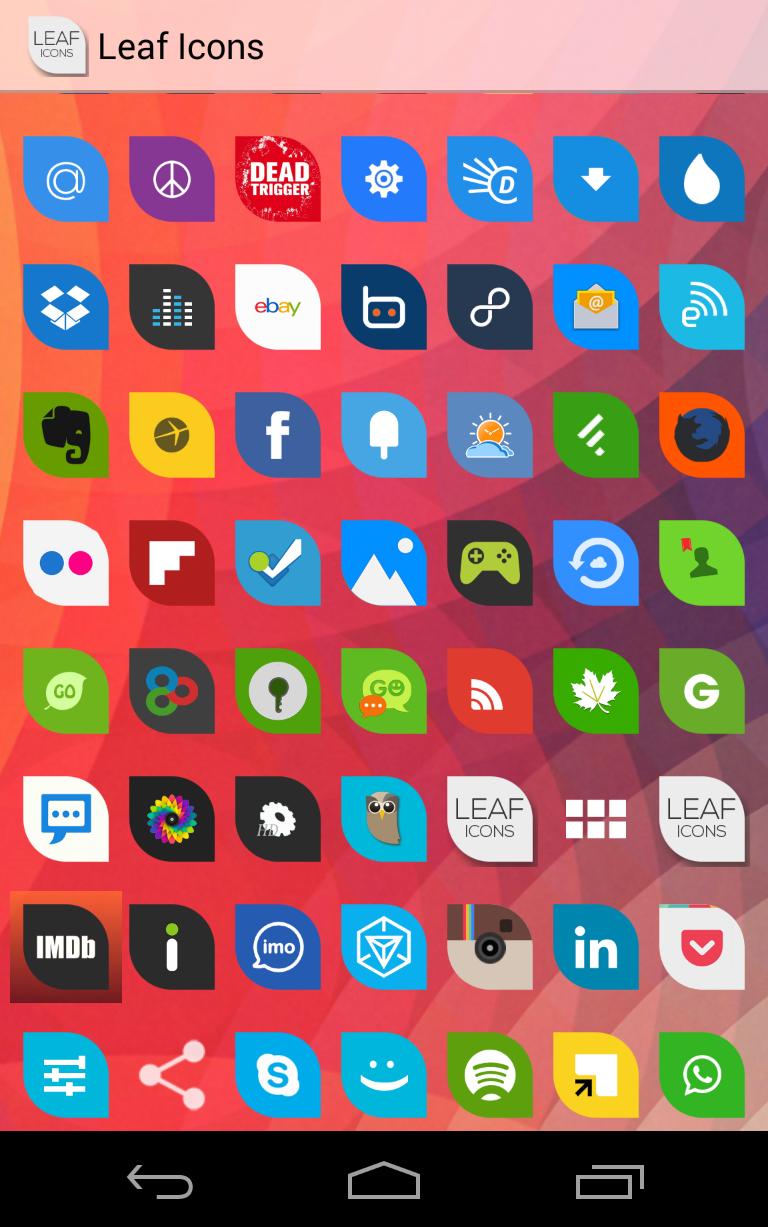Select the Facebook icon
The height and width of the screenshot is (1227, 768).
click(x=278, y=435)
